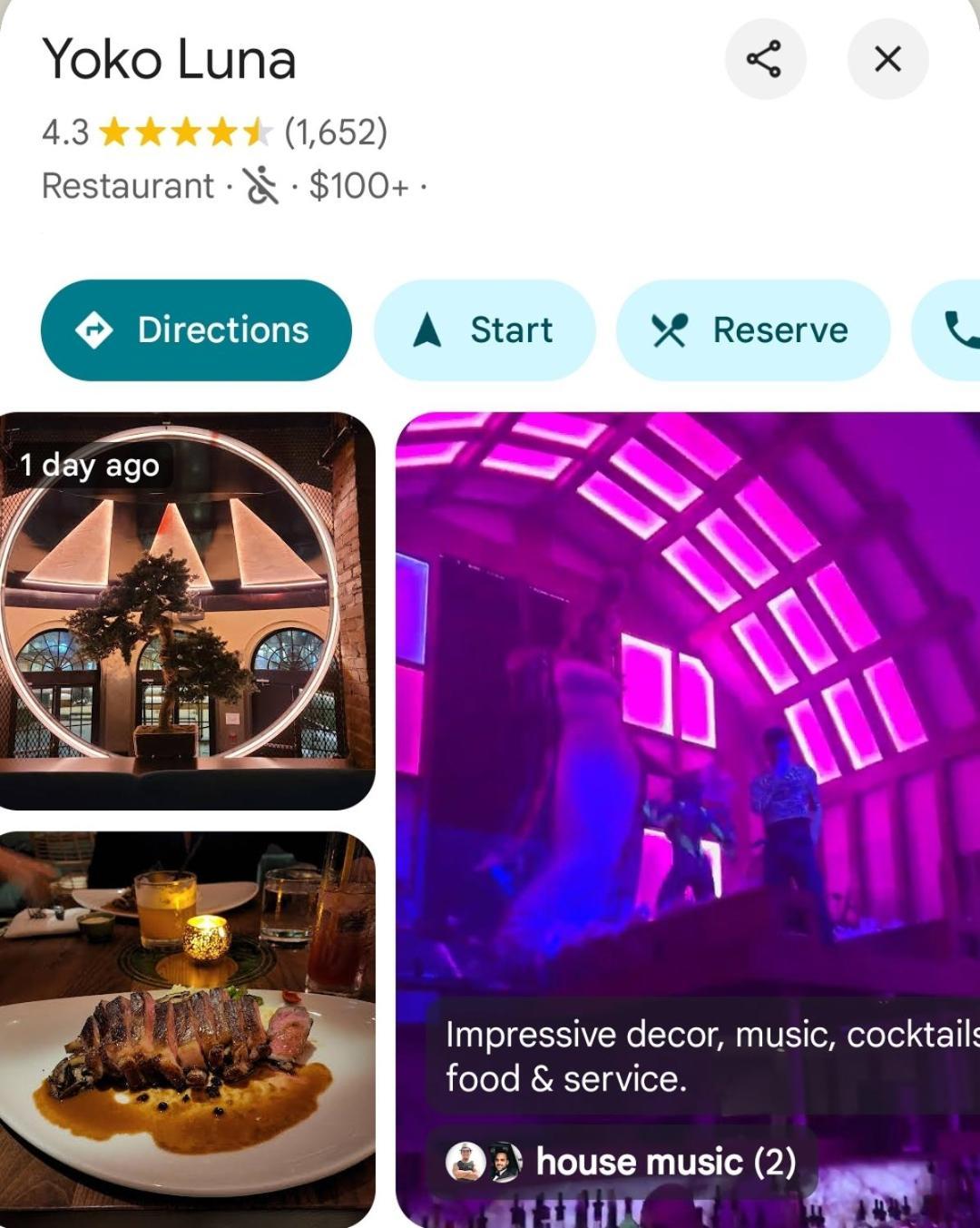
Task: Share the Yoko Luna listing
Action: [x=764, y=59]
